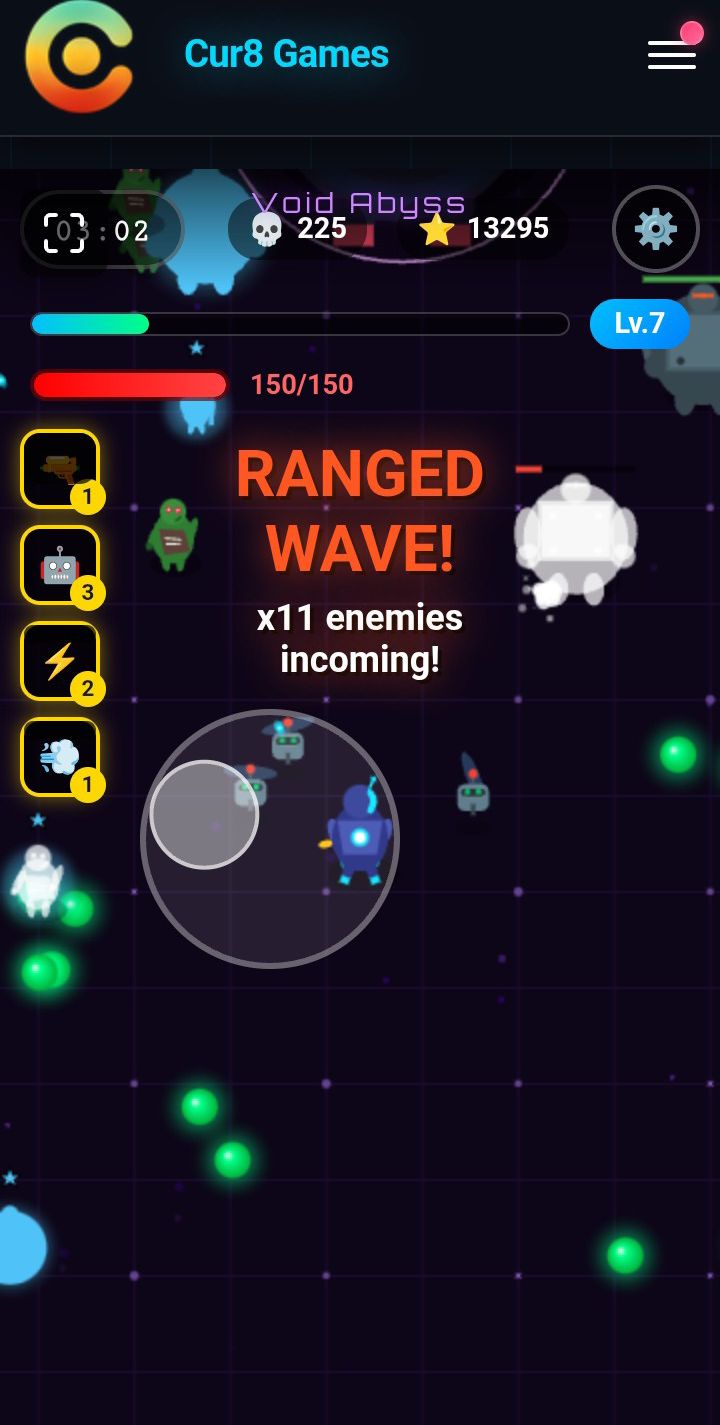The width and height of the screenshot is (720, 1425).
Task: Tap the Cur8 Games title link
Action: point(286,54)
